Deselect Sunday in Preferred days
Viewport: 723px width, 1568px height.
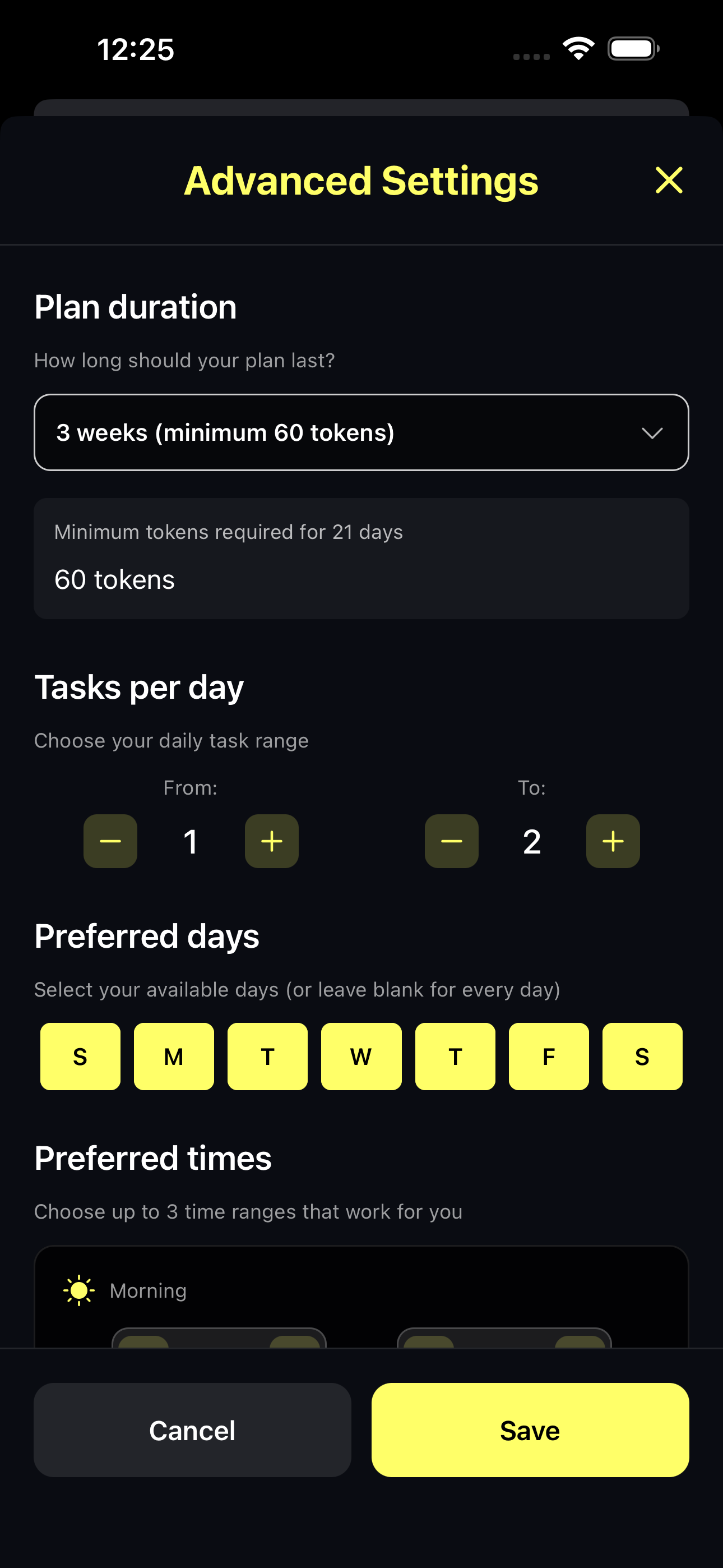tap(80, 1056)
